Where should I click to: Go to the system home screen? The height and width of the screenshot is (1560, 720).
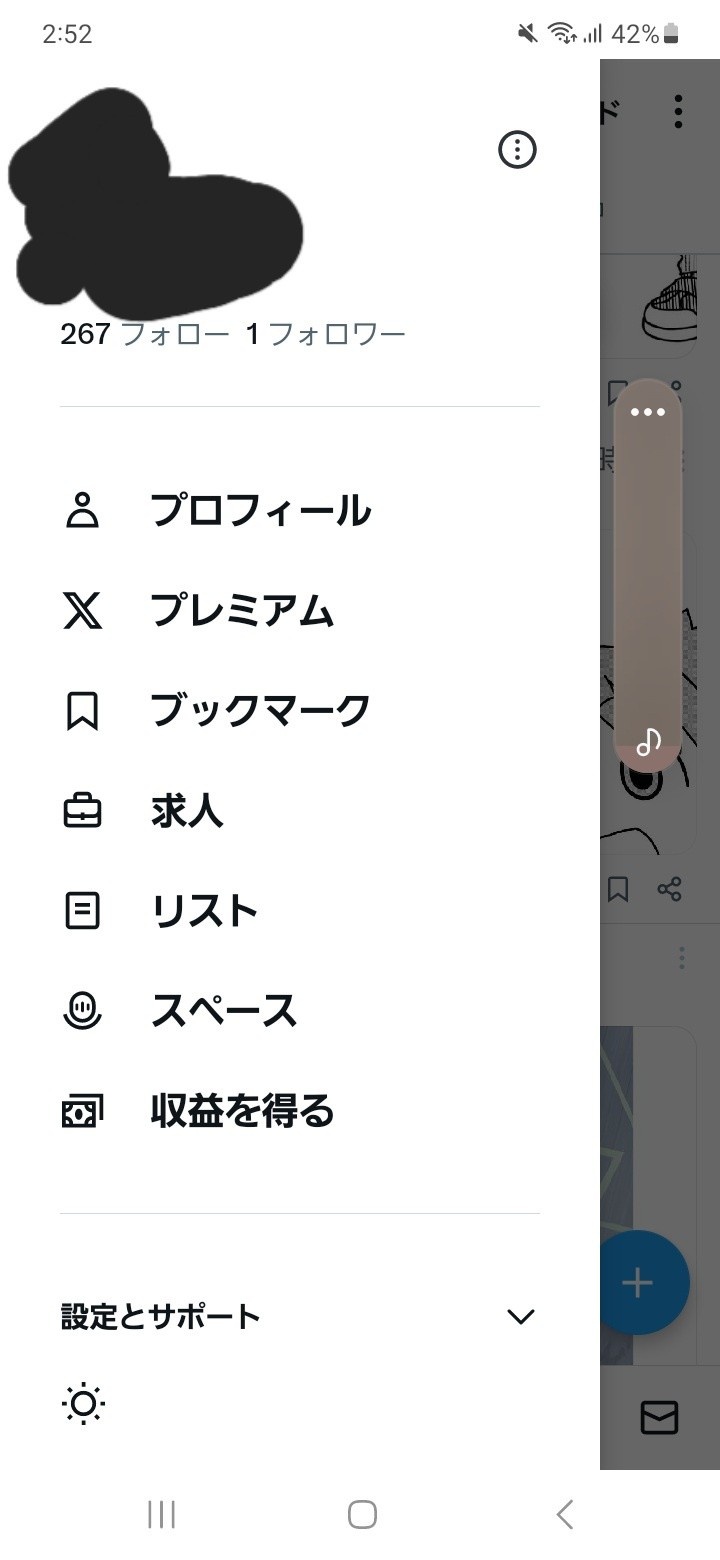pos(362,1514)
